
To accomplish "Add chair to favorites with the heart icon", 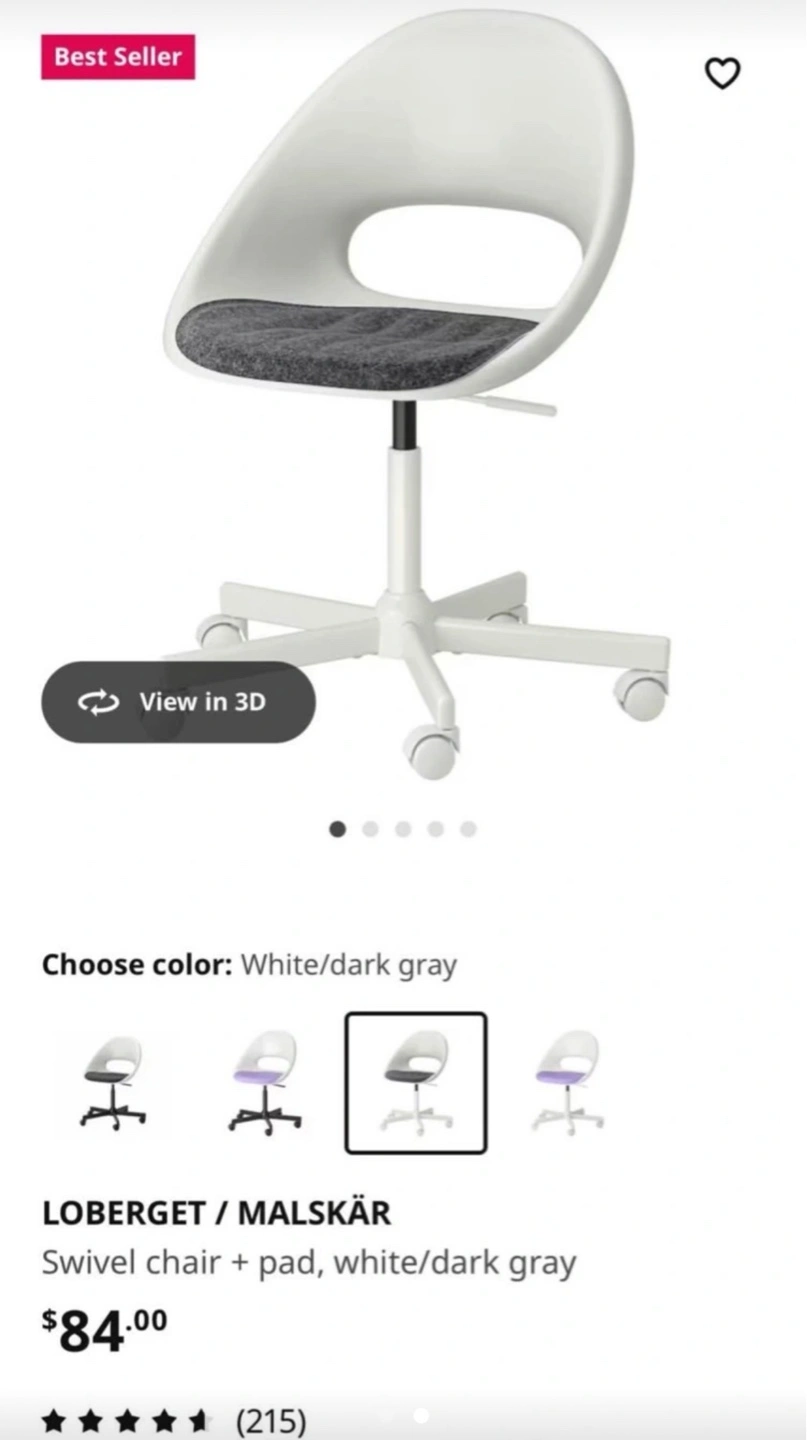I will point(722,73).
